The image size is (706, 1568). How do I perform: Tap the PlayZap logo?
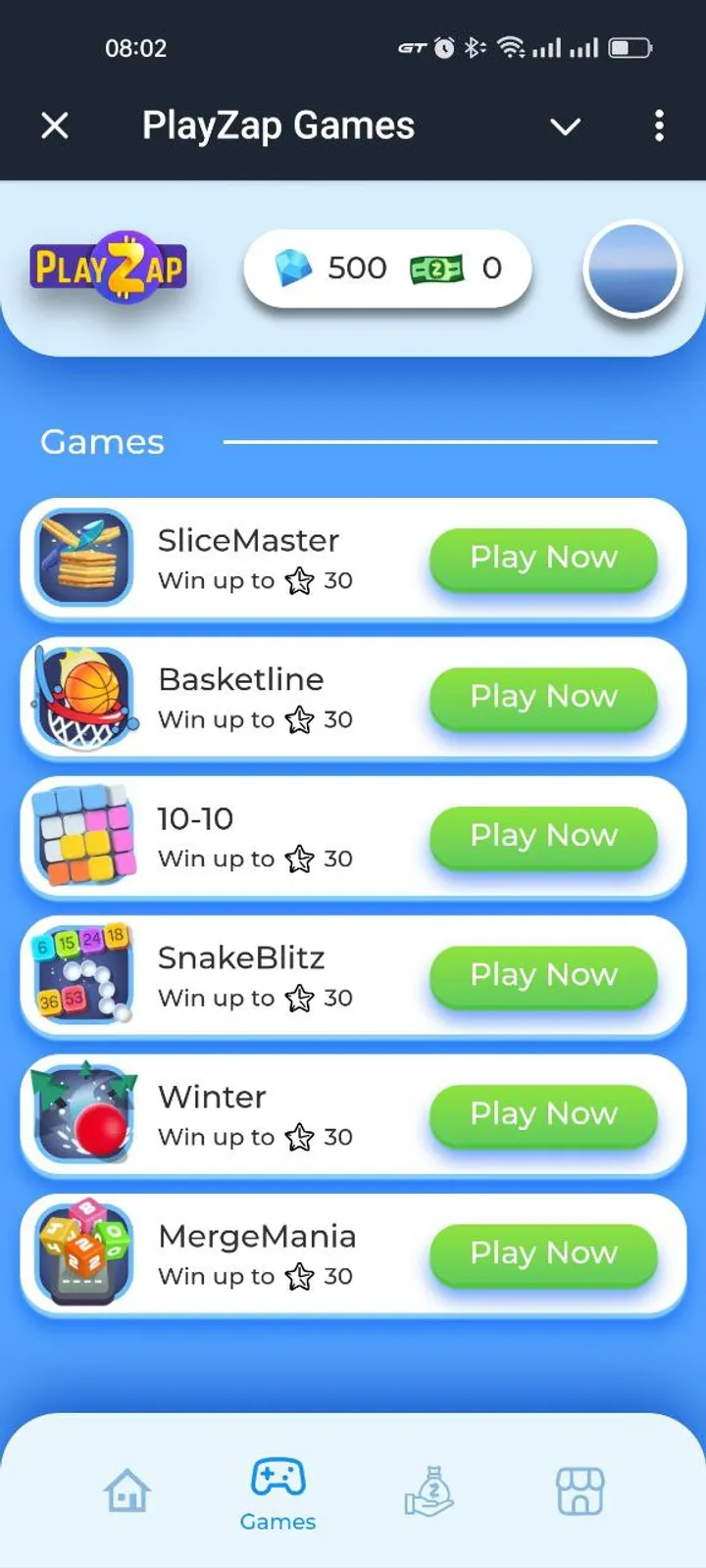tap(108, 268)
